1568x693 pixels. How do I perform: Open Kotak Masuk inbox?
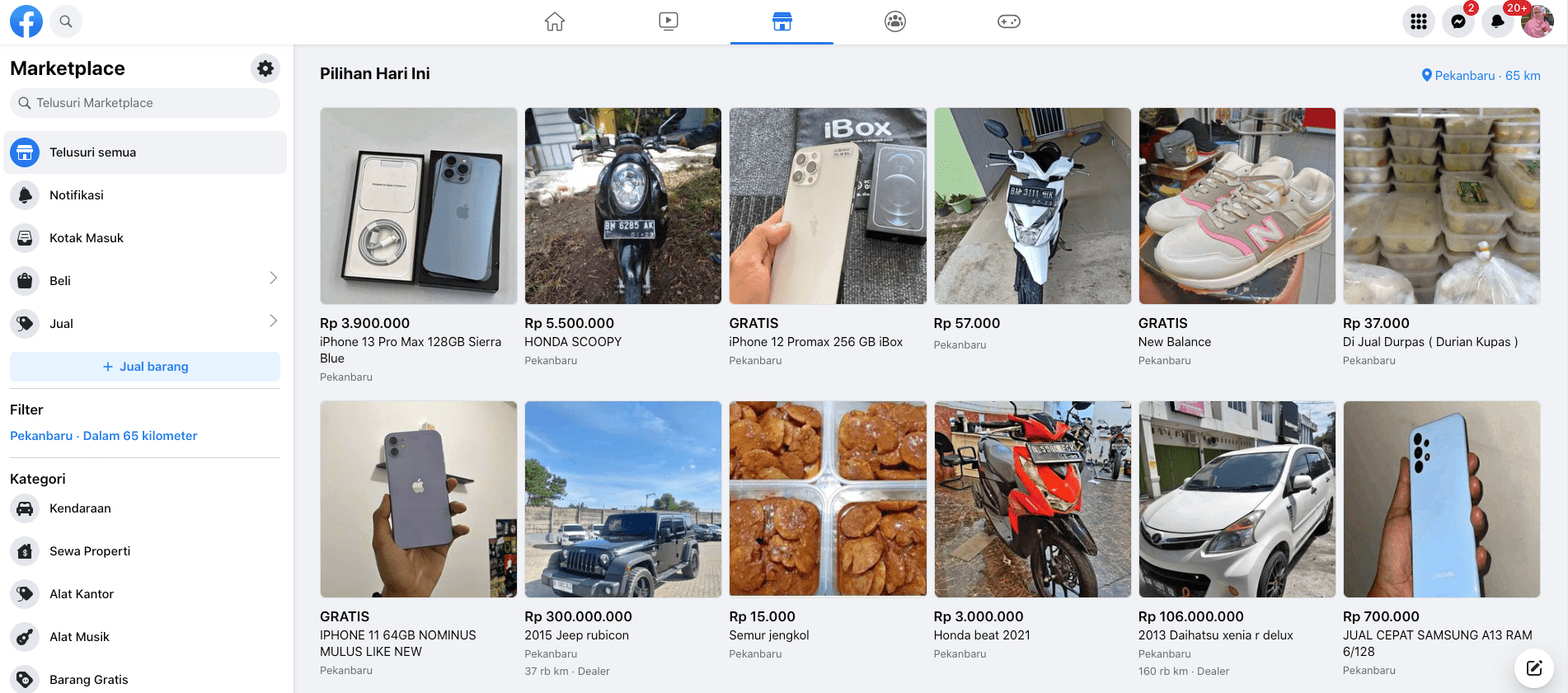point(87,238)
